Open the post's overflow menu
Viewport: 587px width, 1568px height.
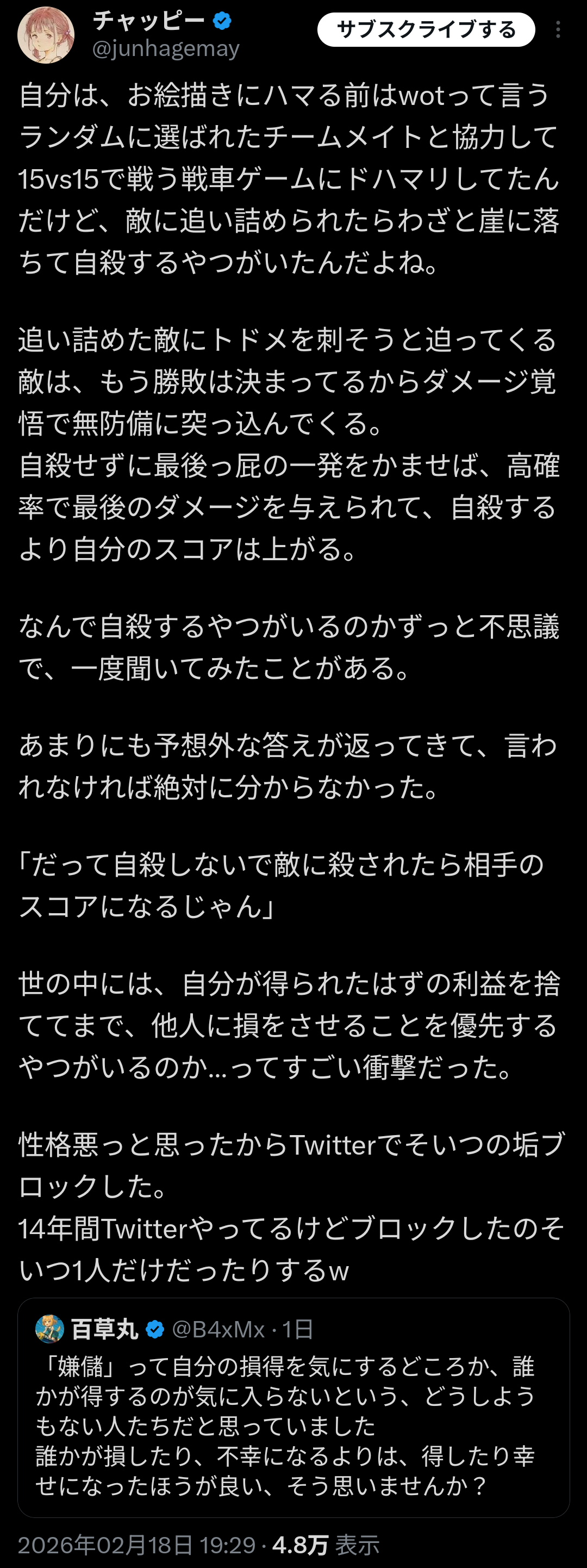click(558, 30)
